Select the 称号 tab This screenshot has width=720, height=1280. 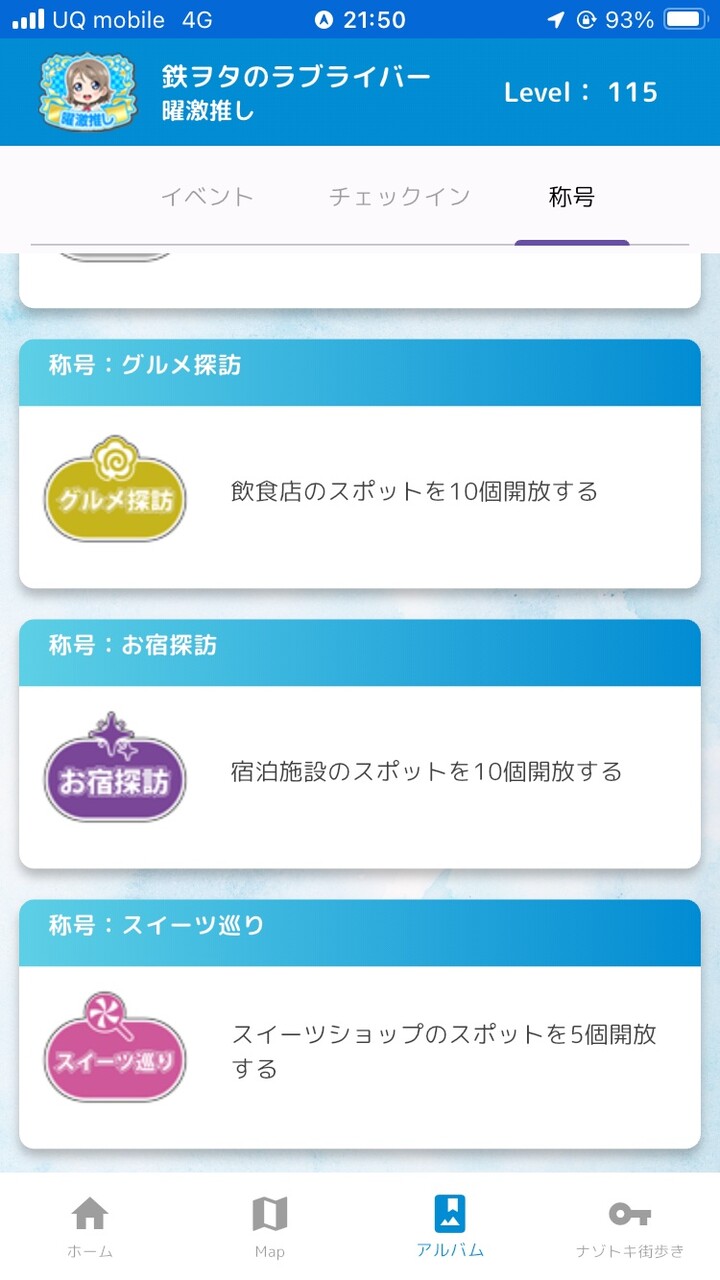pos(572,197)
